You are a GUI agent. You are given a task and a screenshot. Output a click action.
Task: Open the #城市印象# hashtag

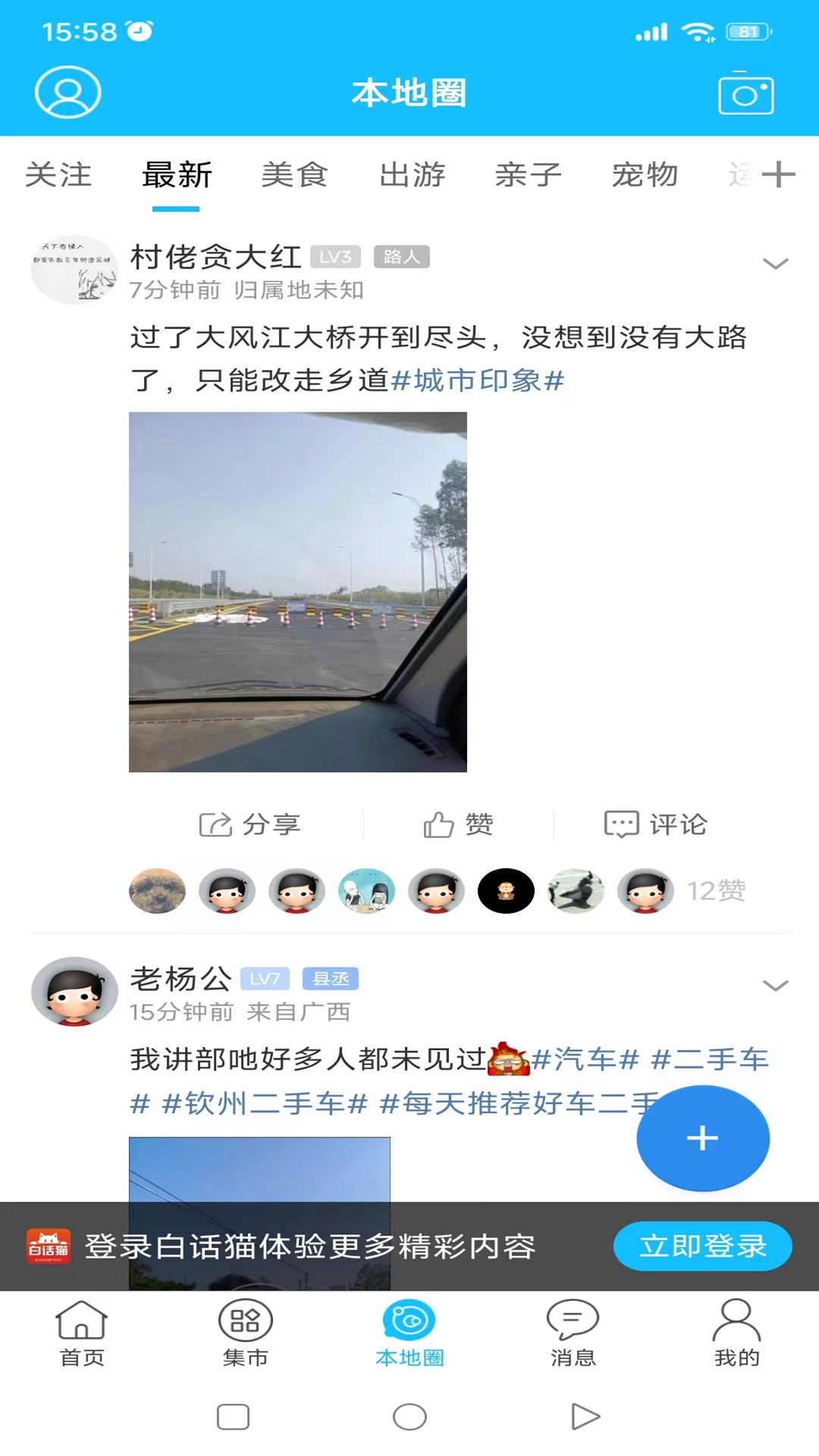[478, 381]
